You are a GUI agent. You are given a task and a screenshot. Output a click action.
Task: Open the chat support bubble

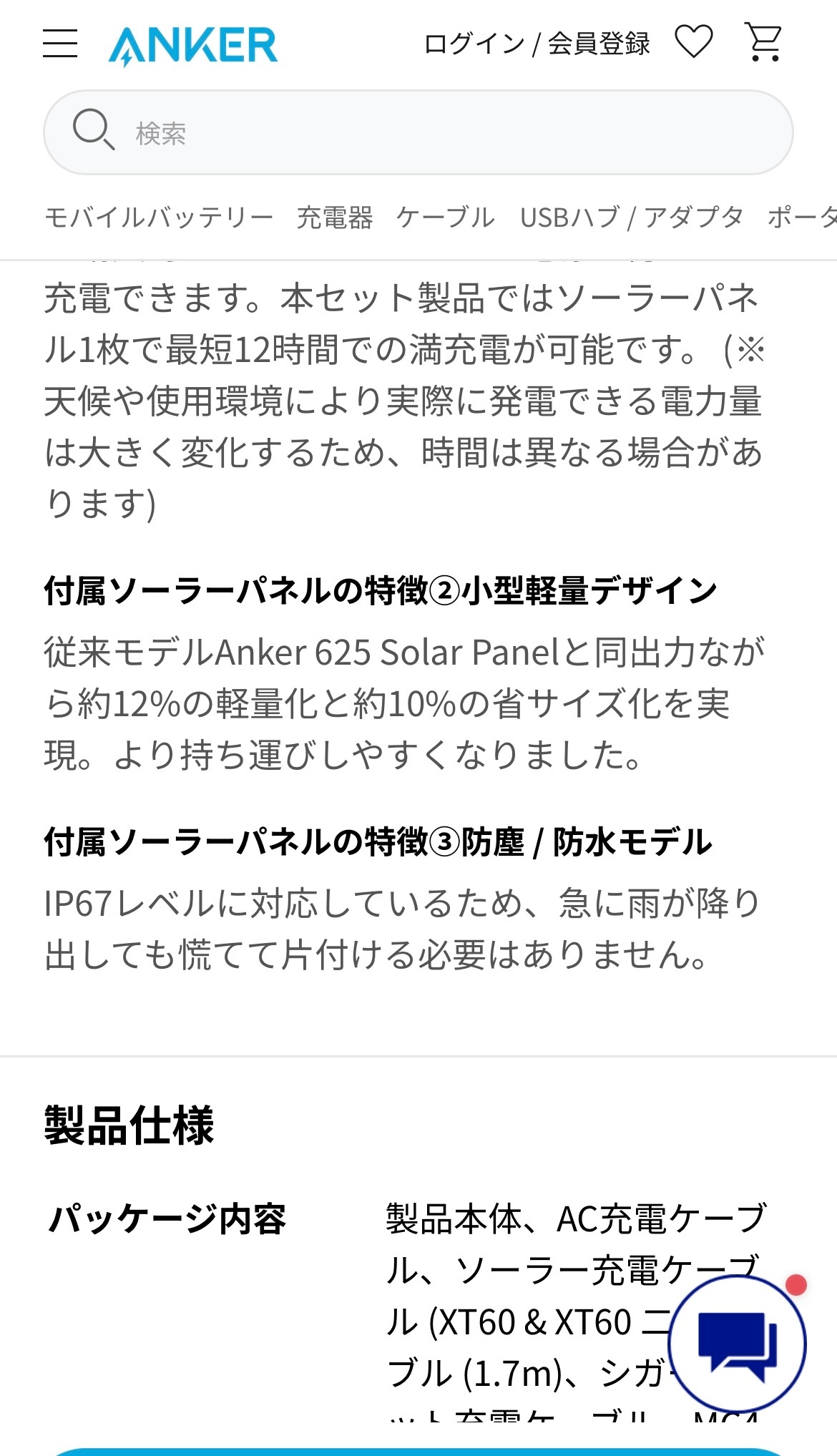pyautogui.click(x=737, y=1343)
